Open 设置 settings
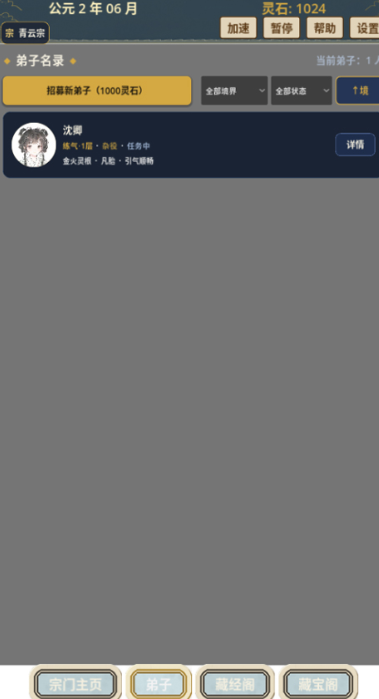 [365, 28]
